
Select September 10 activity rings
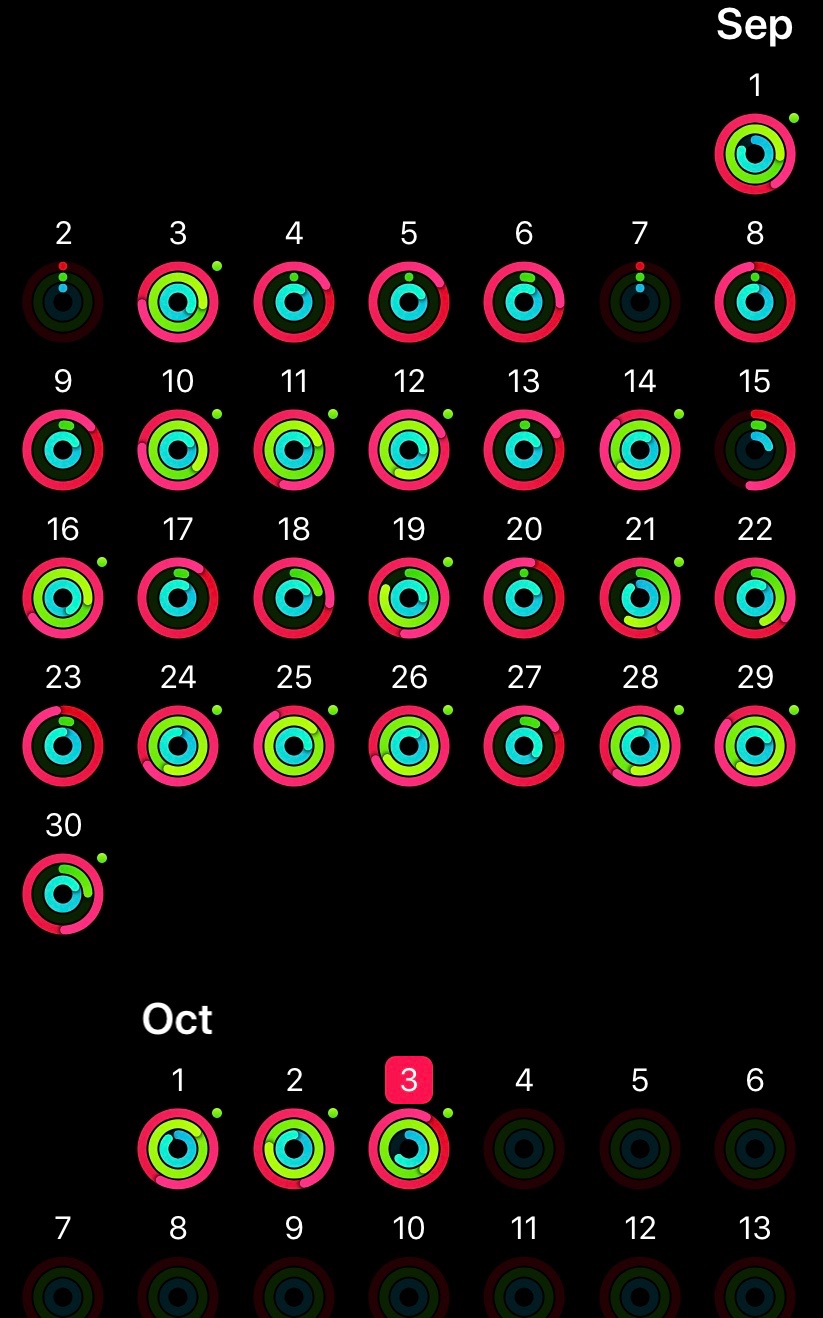tap(178, 450)
